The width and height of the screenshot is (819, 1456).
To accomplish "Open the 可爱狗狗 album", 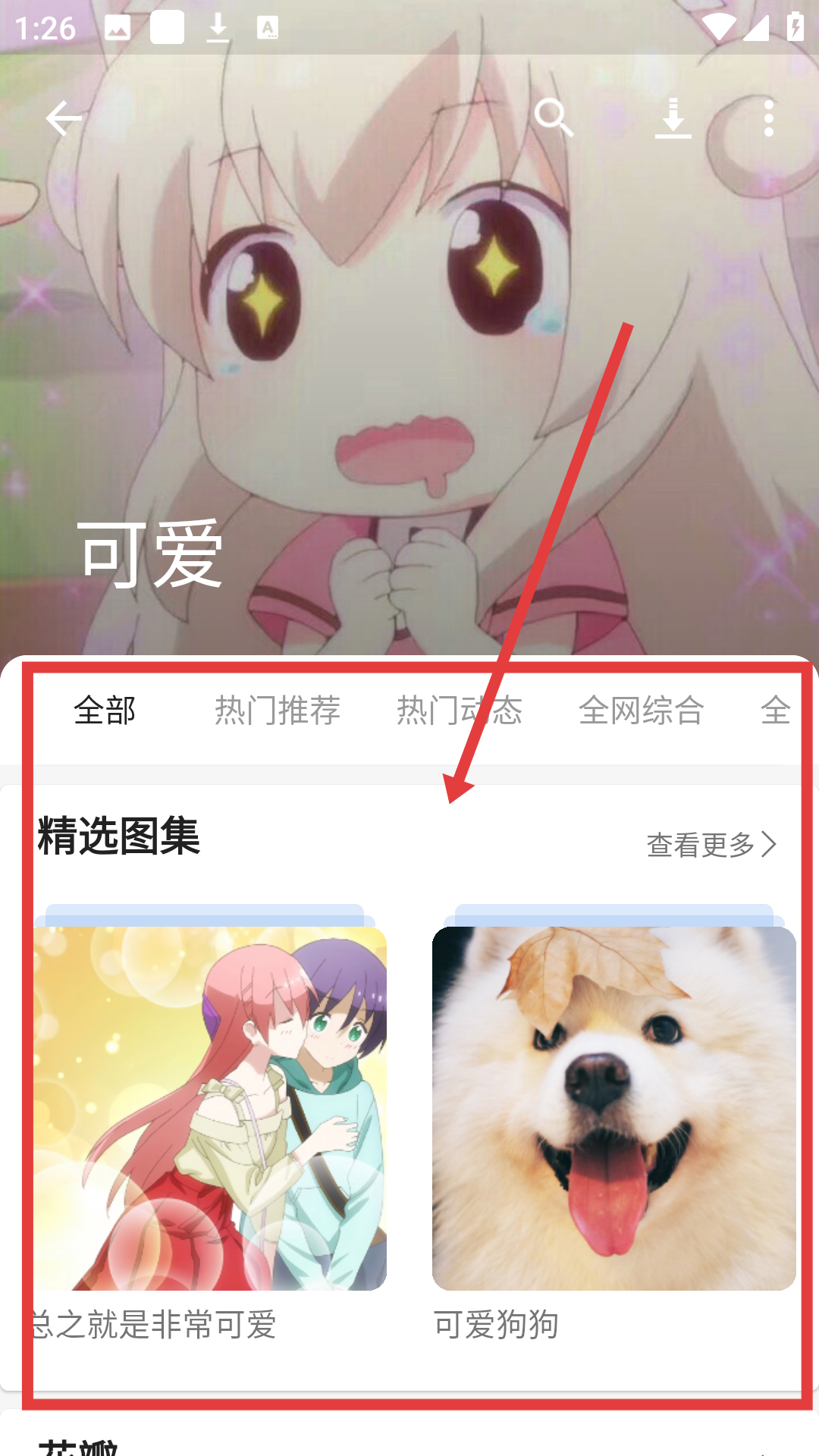I will coord(613,1108).
